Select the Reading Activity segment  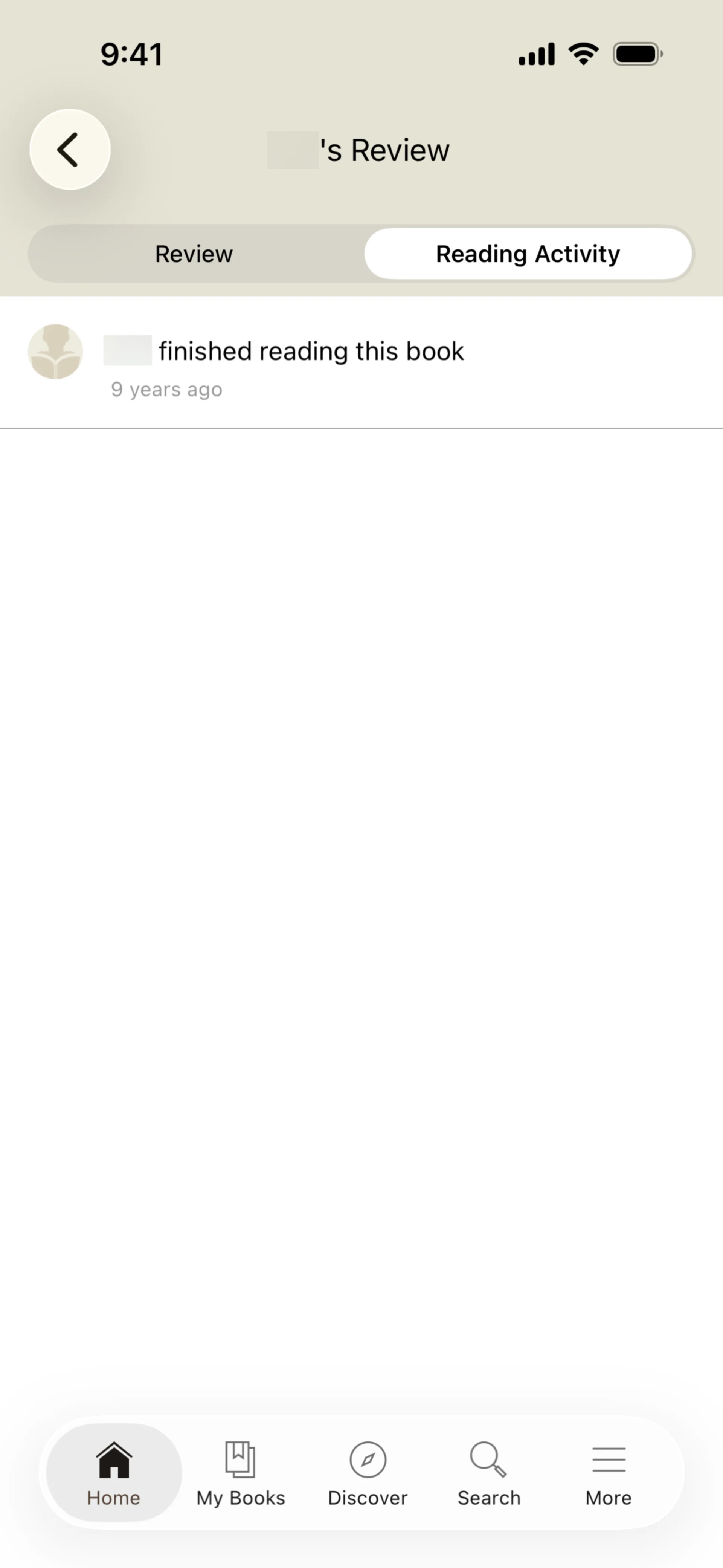(528, 254)
